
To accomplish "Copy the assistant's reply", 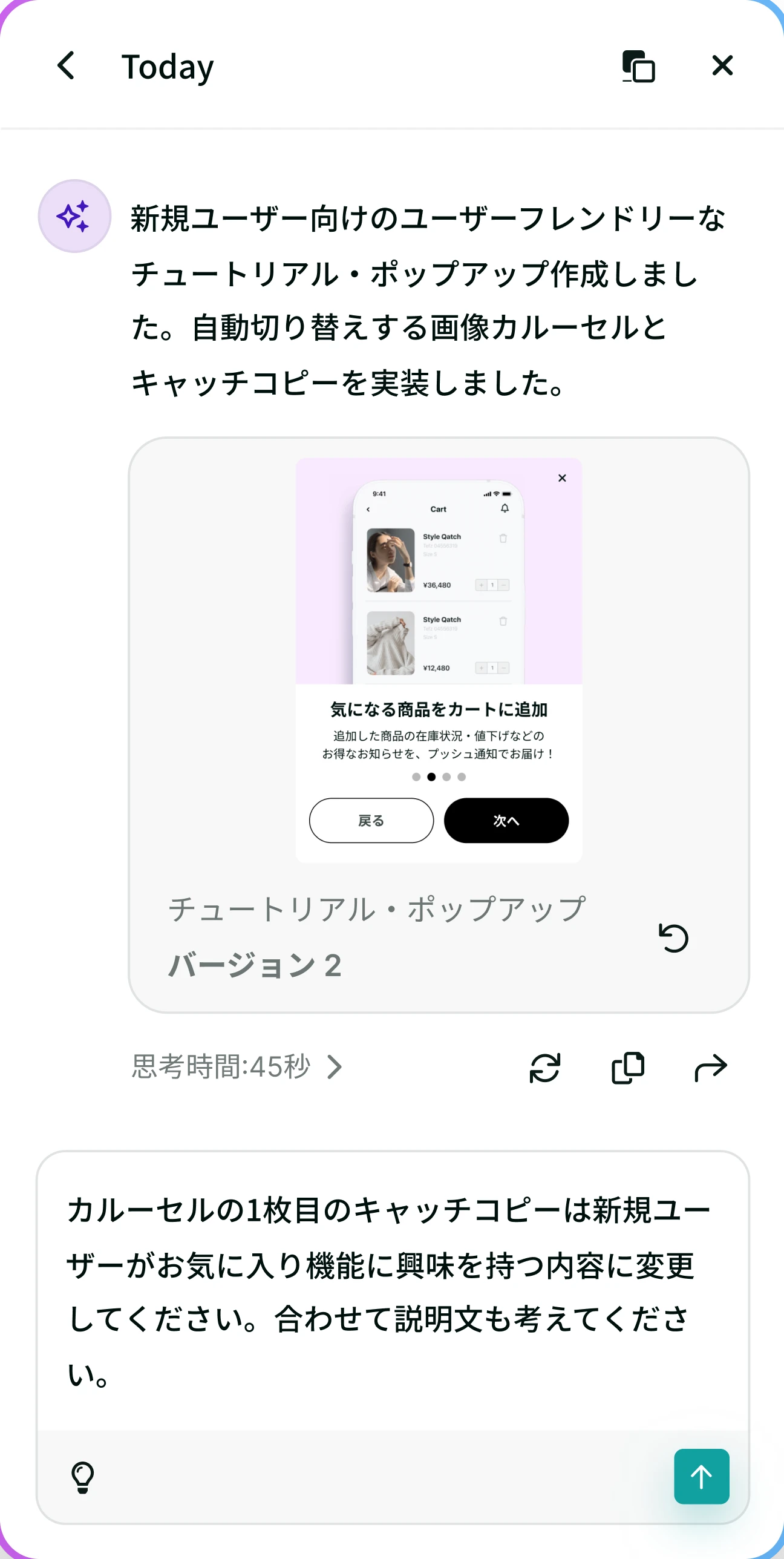I will pos(628,1068).
